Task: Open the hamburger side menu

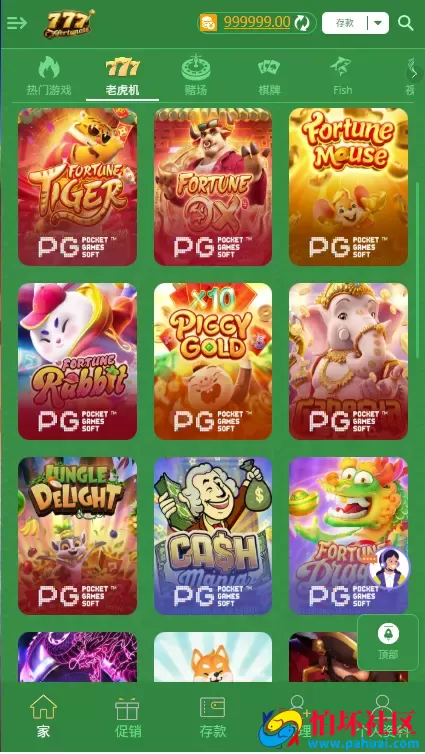Action: pyautogui.click(x=17, y=23)
